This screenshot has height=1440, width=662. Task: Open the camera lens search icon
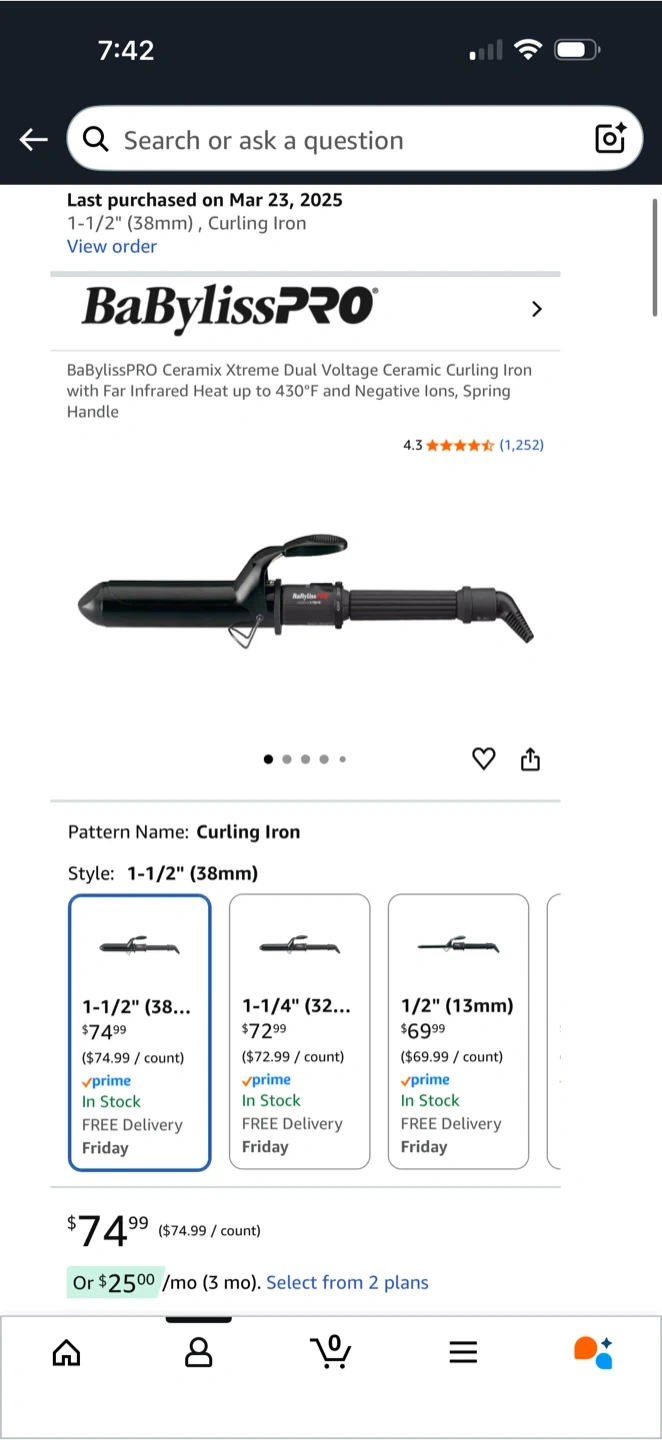click(610, 139)
